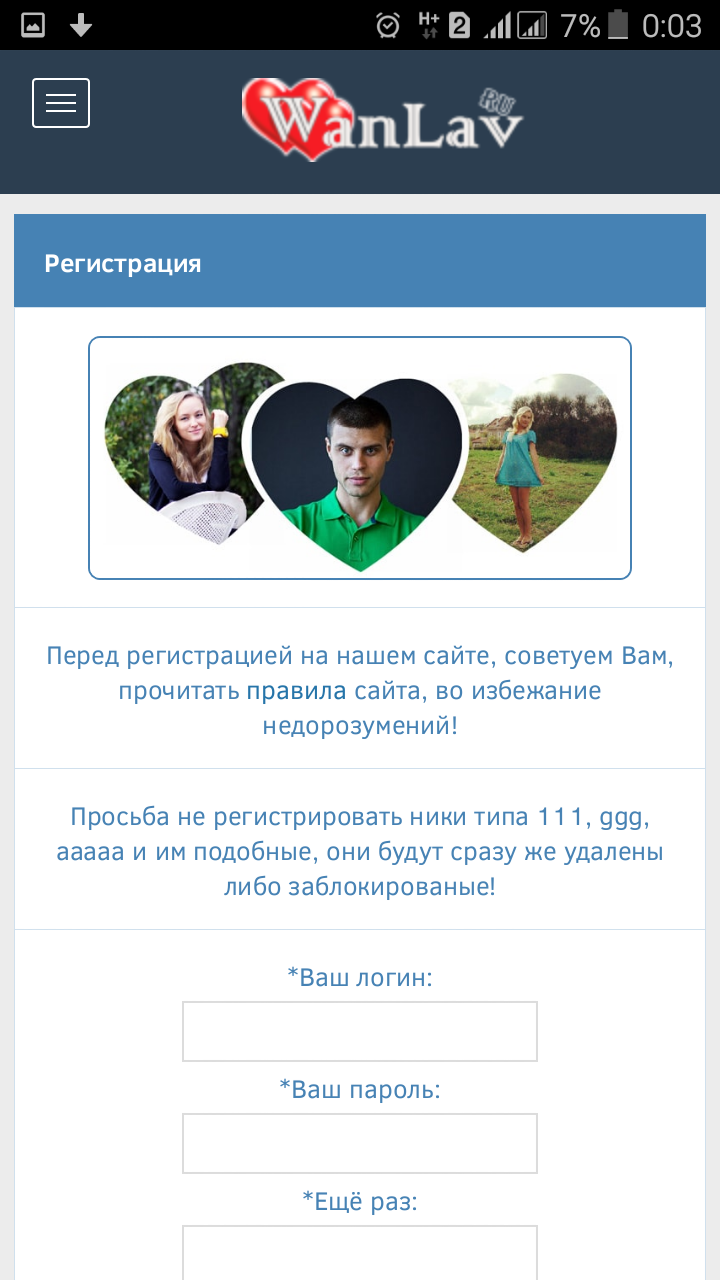Viewport: 720px width, 1280px height.
Task: Tap the Ваш пароль field
Action: point(360,1143)
